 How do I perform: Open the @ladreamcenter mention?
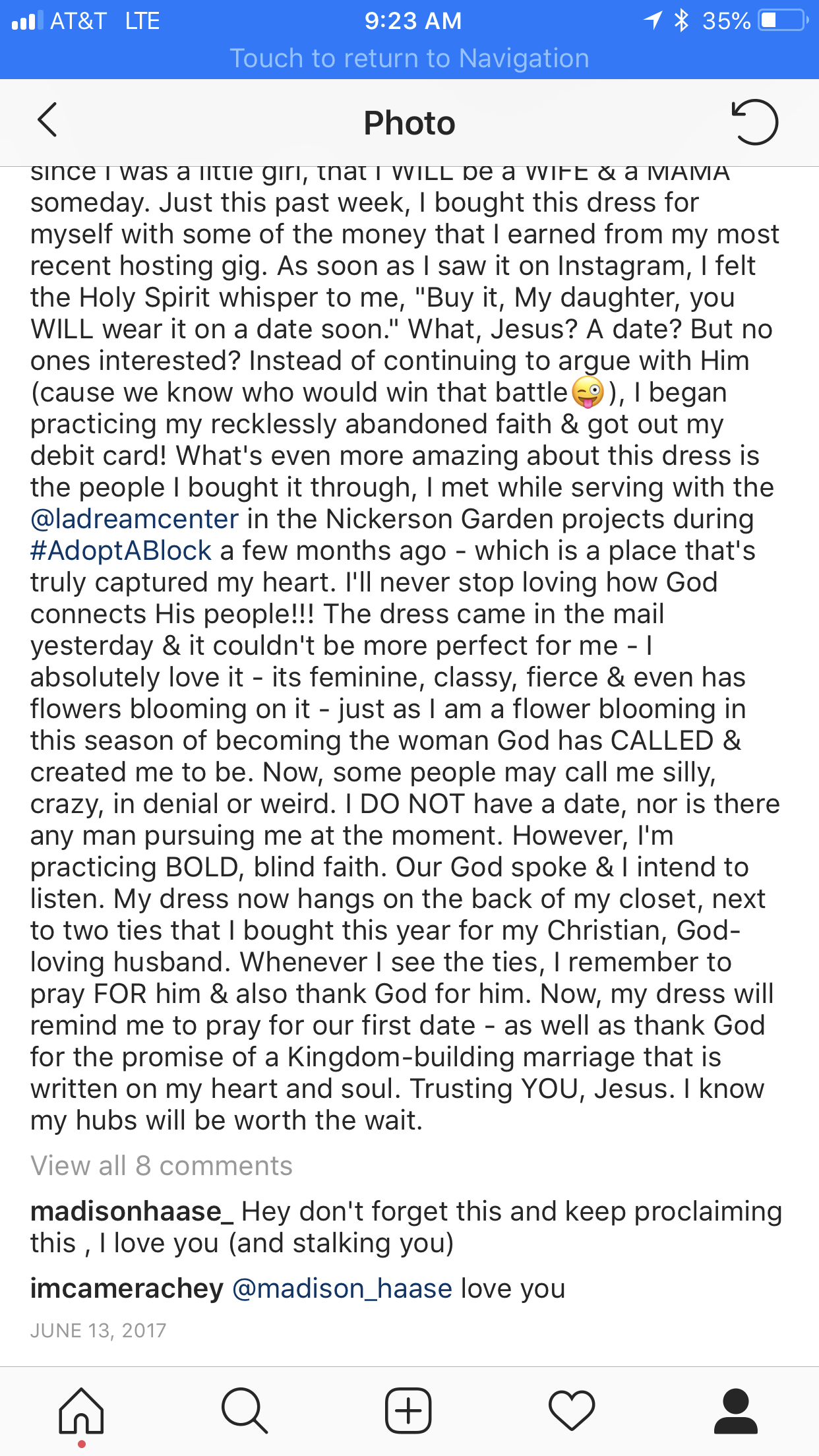pyautogui.click(x=135, y=519)
